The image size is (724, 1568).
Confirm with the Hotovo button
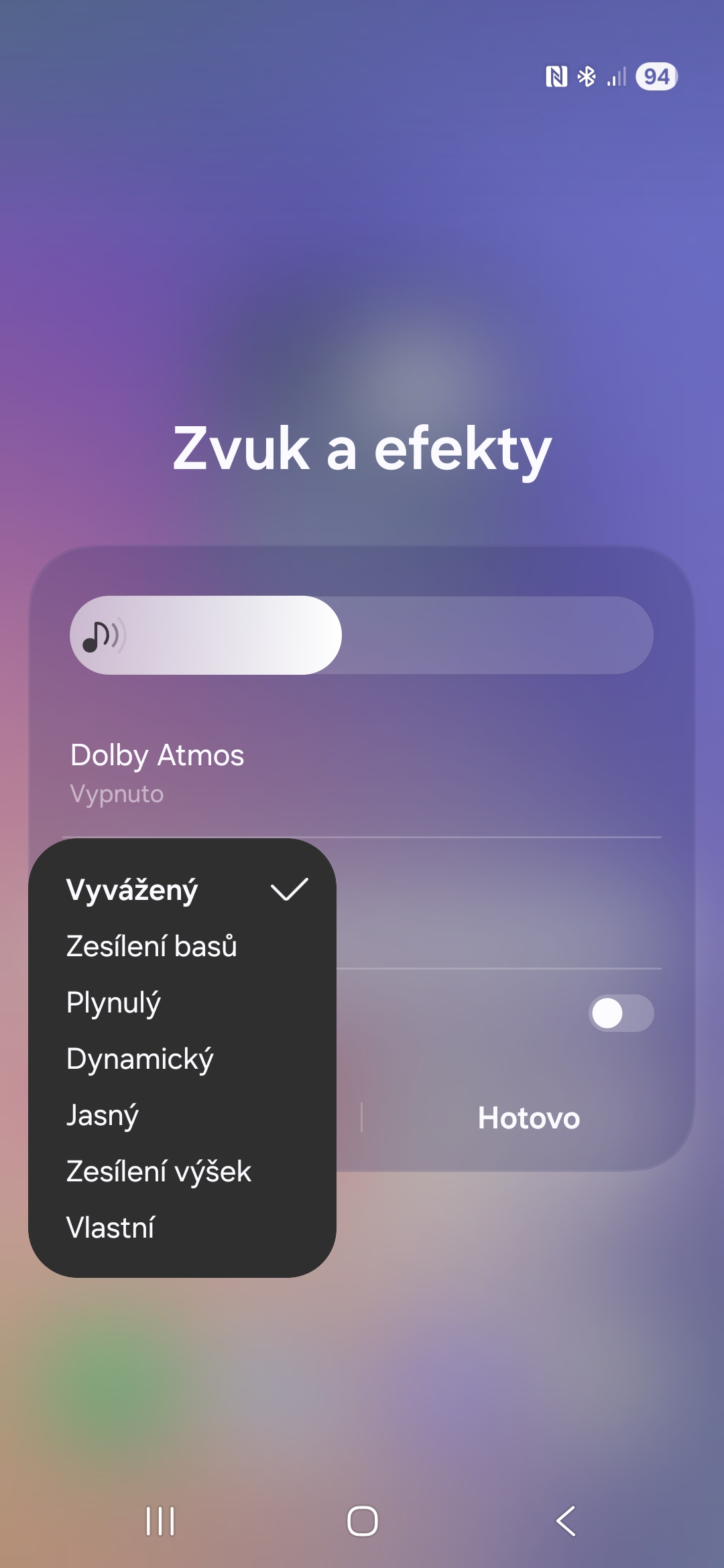528,1118
